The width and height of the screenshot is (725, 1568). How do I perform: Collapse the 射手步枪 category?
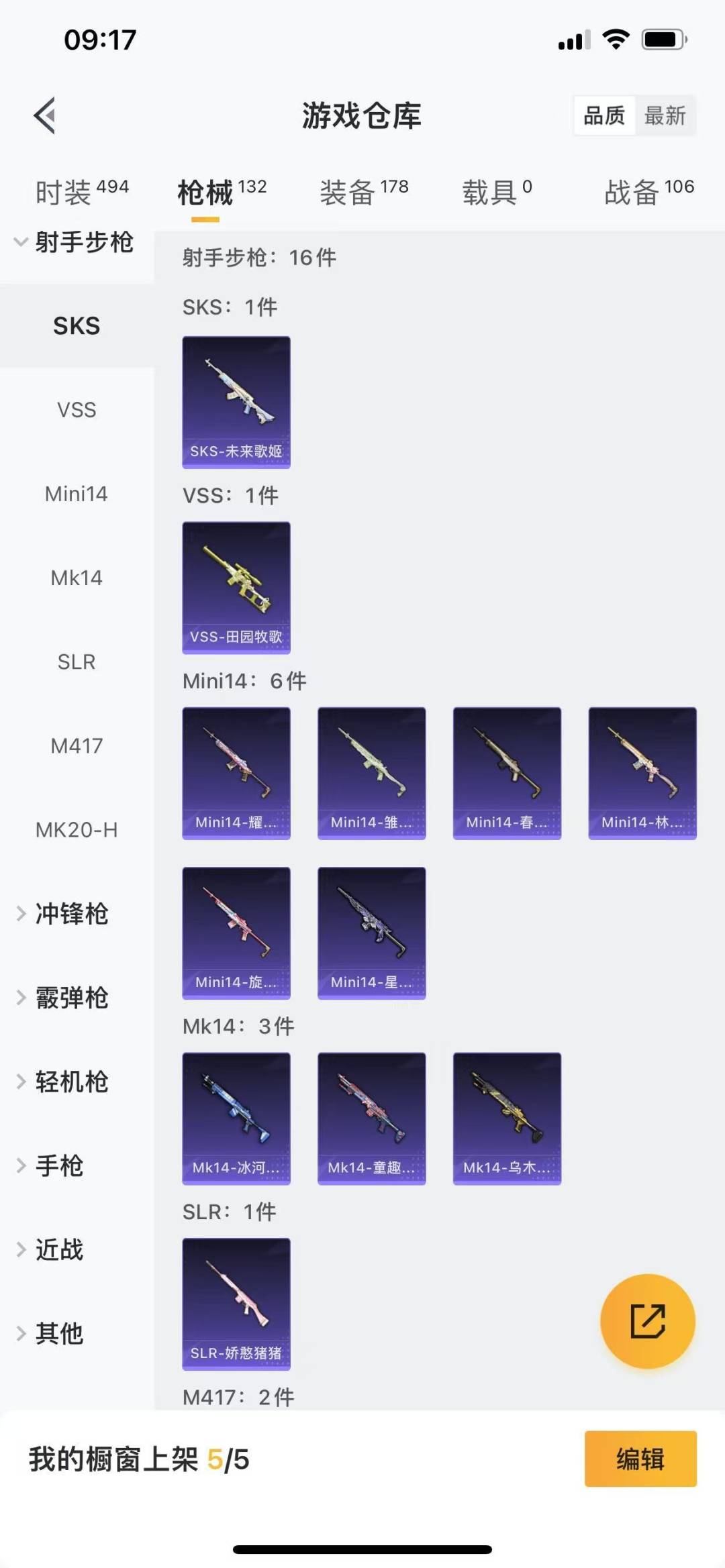pyautogui.click(x=75, y=242)
